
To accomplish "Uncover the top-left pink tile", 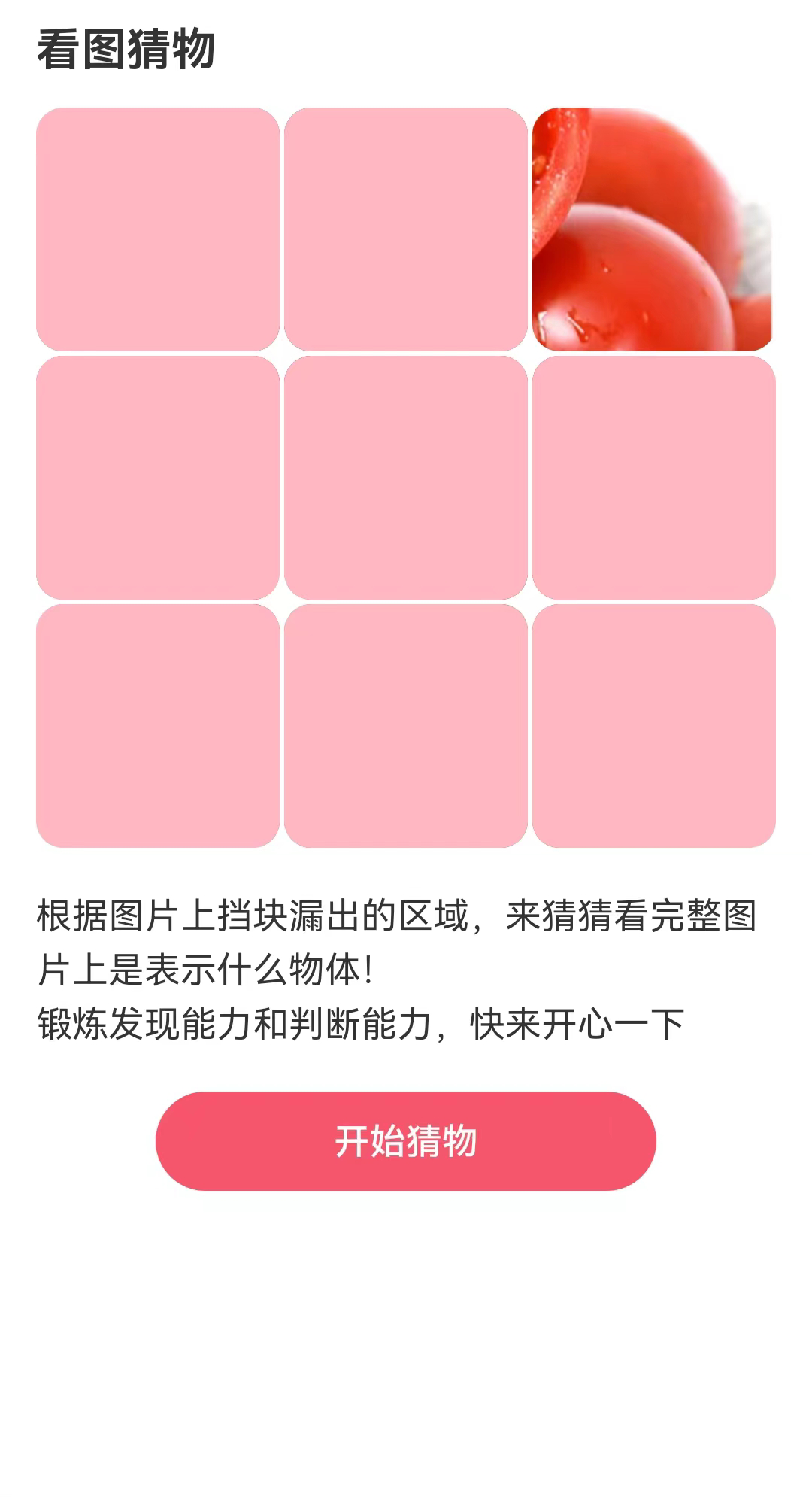I will tap(159, 229).
